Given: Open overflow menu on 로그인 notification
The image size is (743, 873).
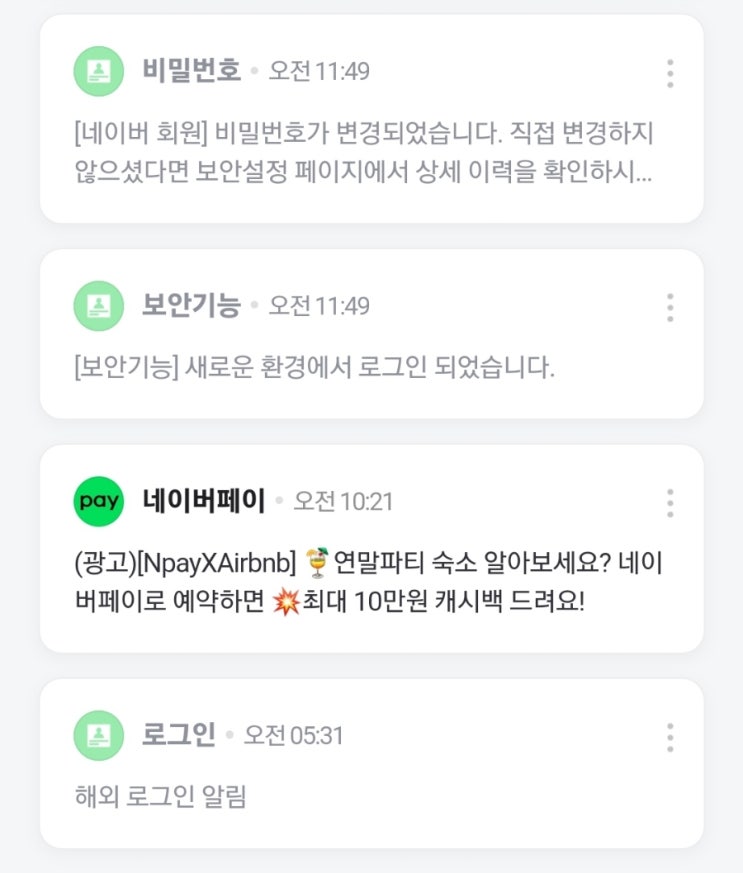Looking at the screenshot, I should [x=669, y=738].
